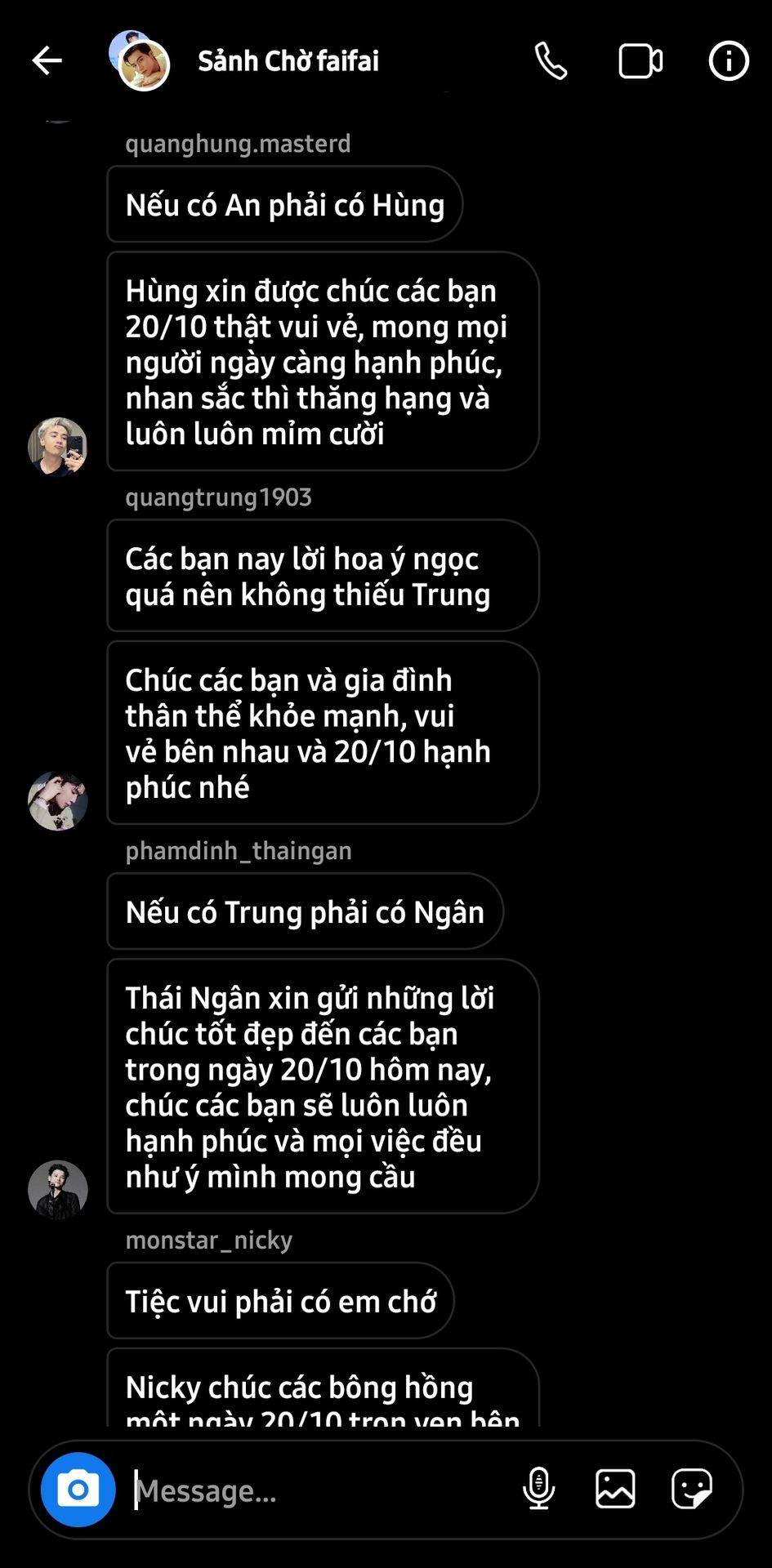Open the sticker picker

pos(692,1489)
